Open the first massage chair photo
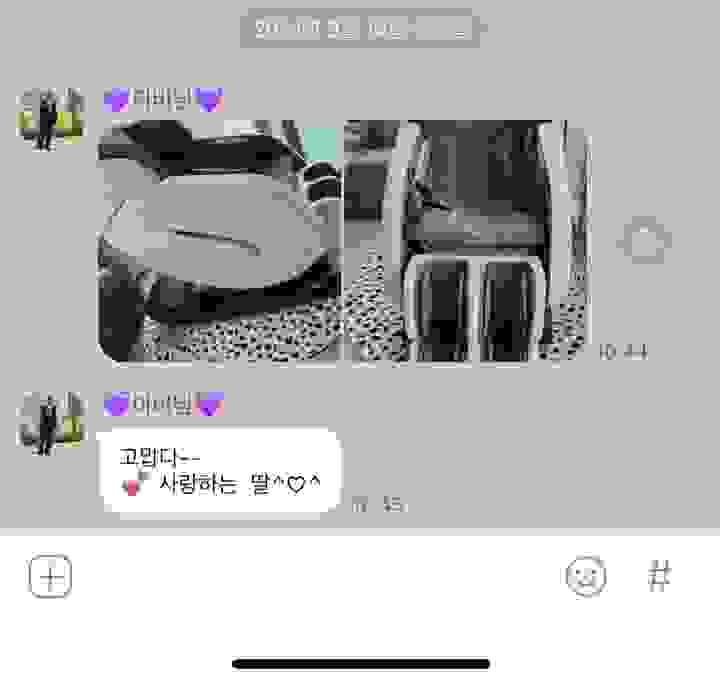 point(219,241)
